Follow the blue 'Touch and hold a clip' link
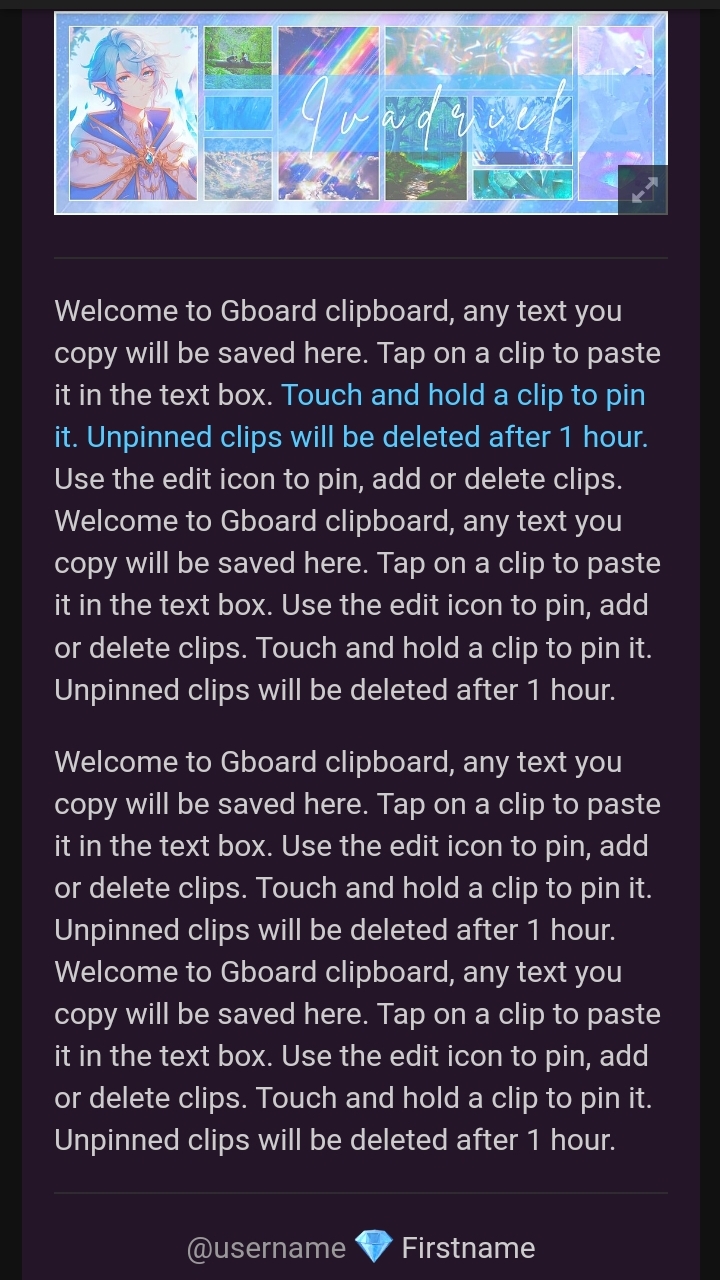Screen dimensions: 720x1280 351,416
